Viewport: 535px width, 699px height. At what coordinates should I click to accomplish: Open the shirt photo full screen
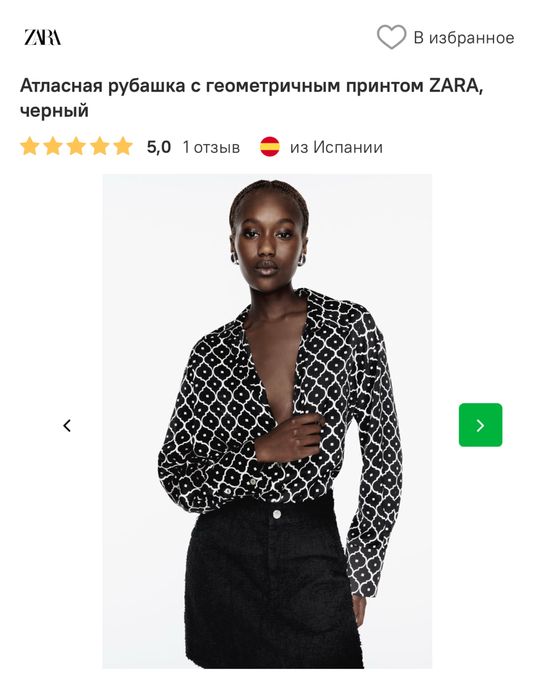point(267,421)
